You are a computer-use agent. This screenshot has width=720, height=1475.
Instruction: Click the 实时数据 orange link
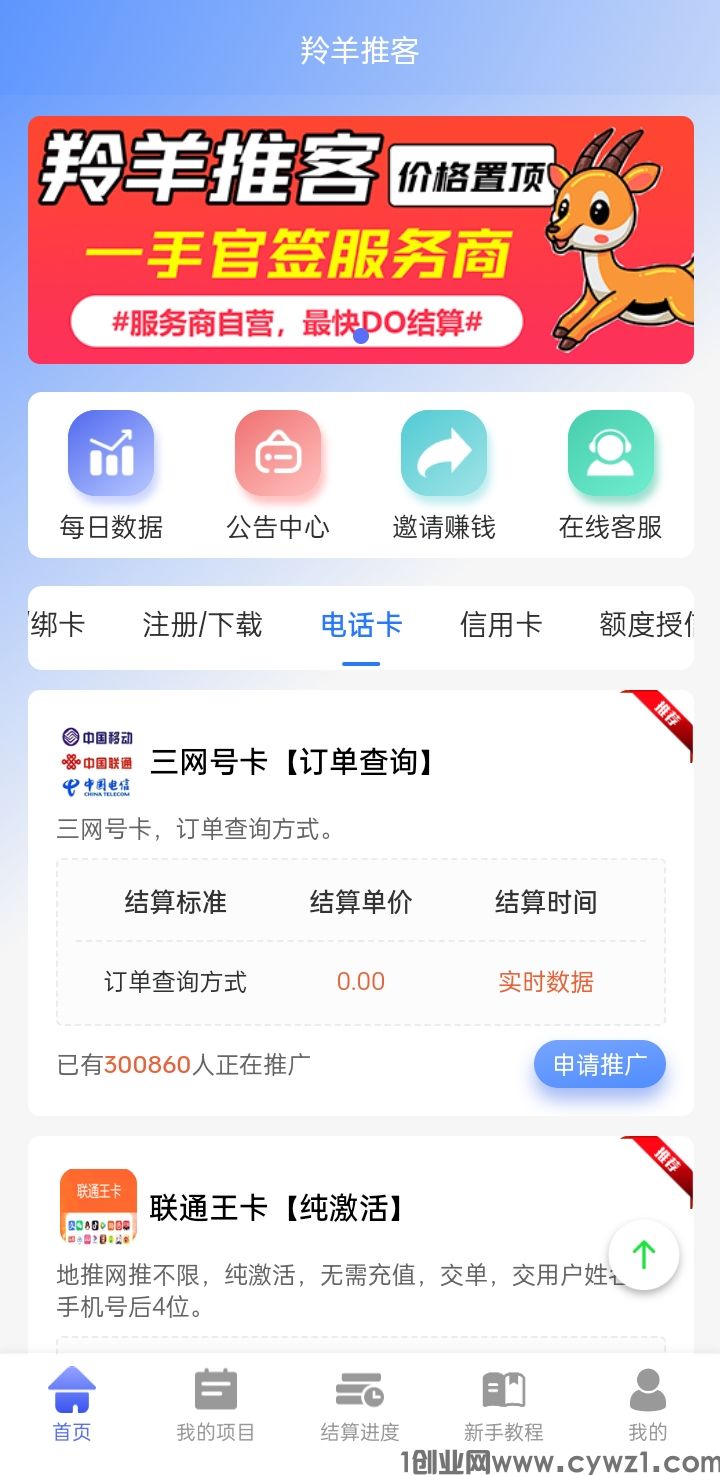(544, 982)
